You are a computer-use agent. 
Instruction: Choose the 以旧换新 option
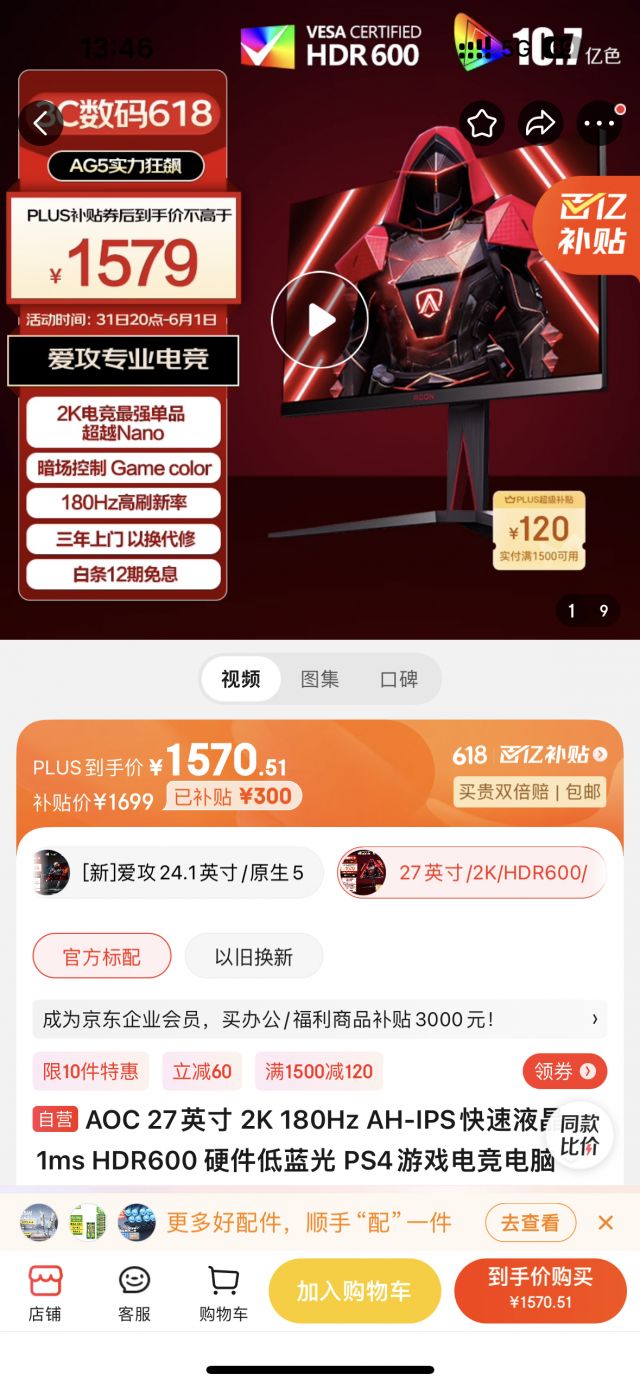coord(254,957)
